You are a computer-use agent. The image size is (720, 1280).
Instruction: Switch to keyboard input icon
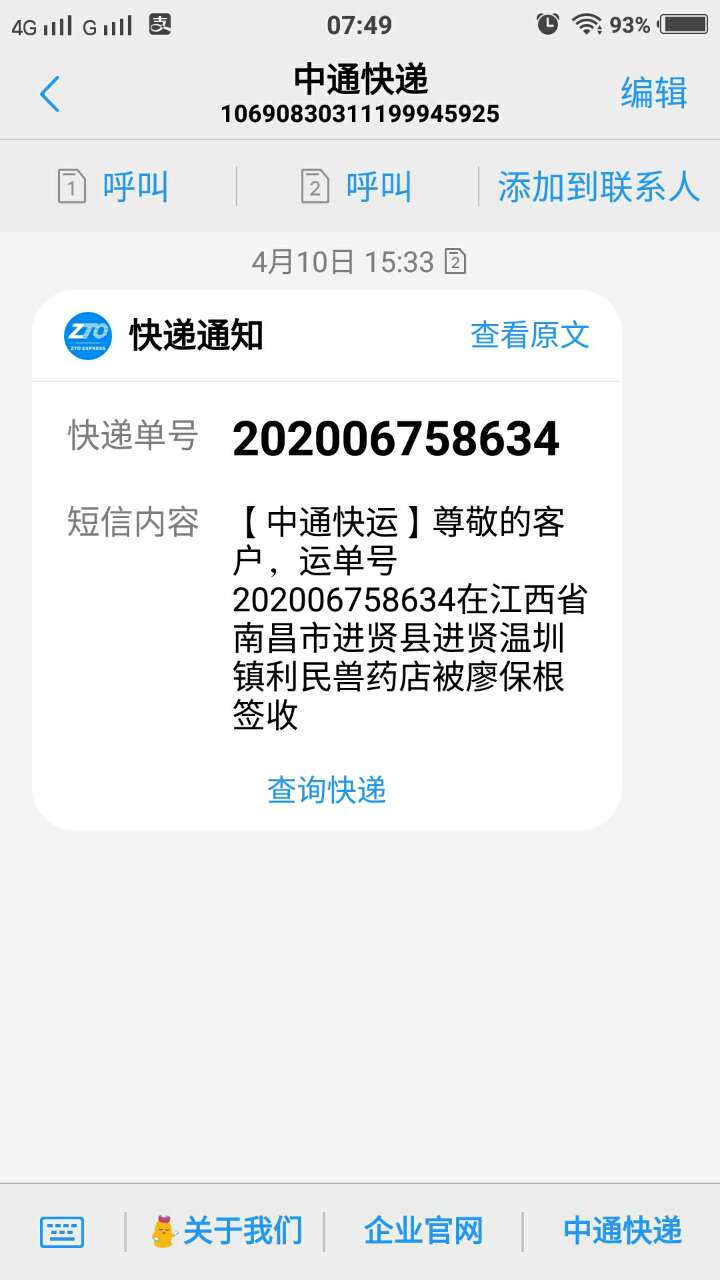point(62,1231)
